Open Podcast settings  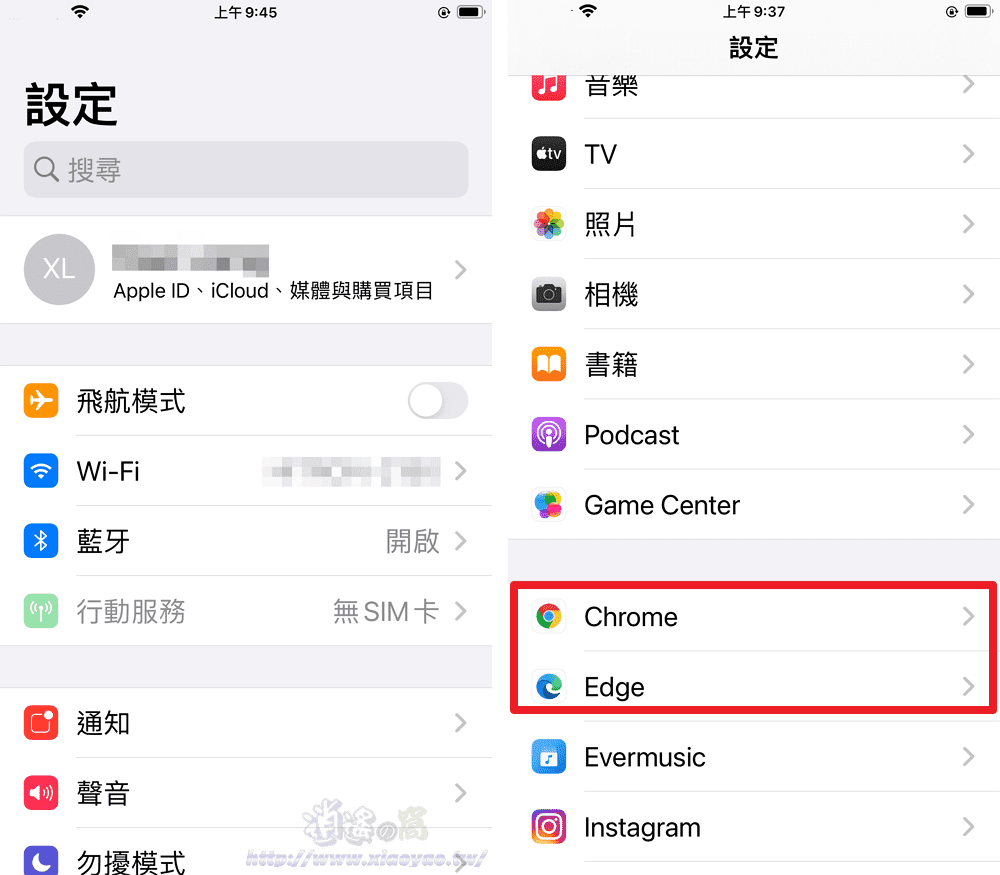click(x=754, y=435)
